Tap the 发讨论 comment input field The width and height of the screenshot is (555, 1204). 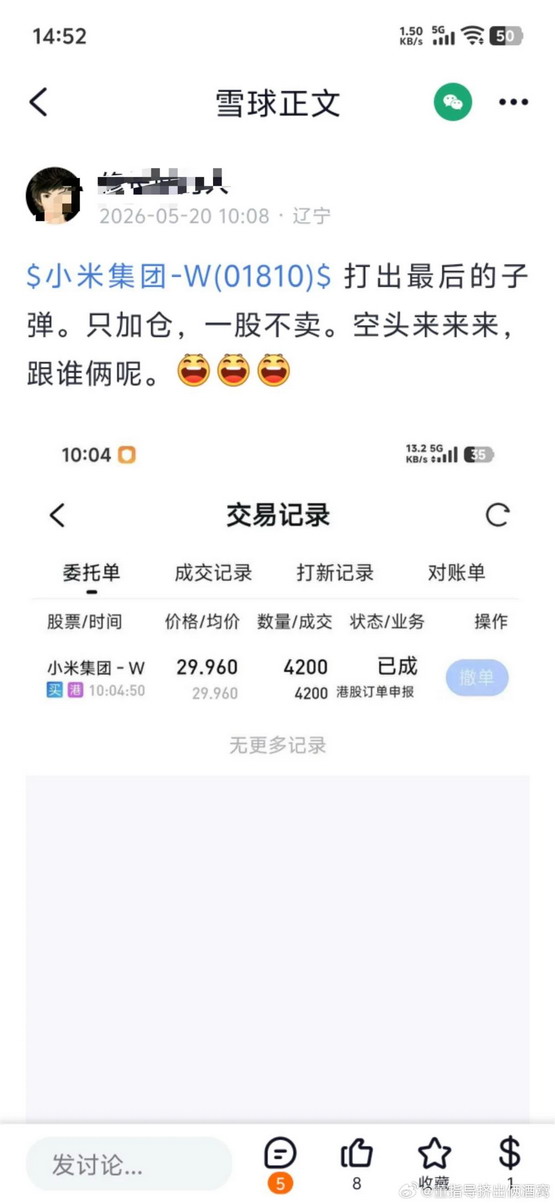tap(129, 1164)
